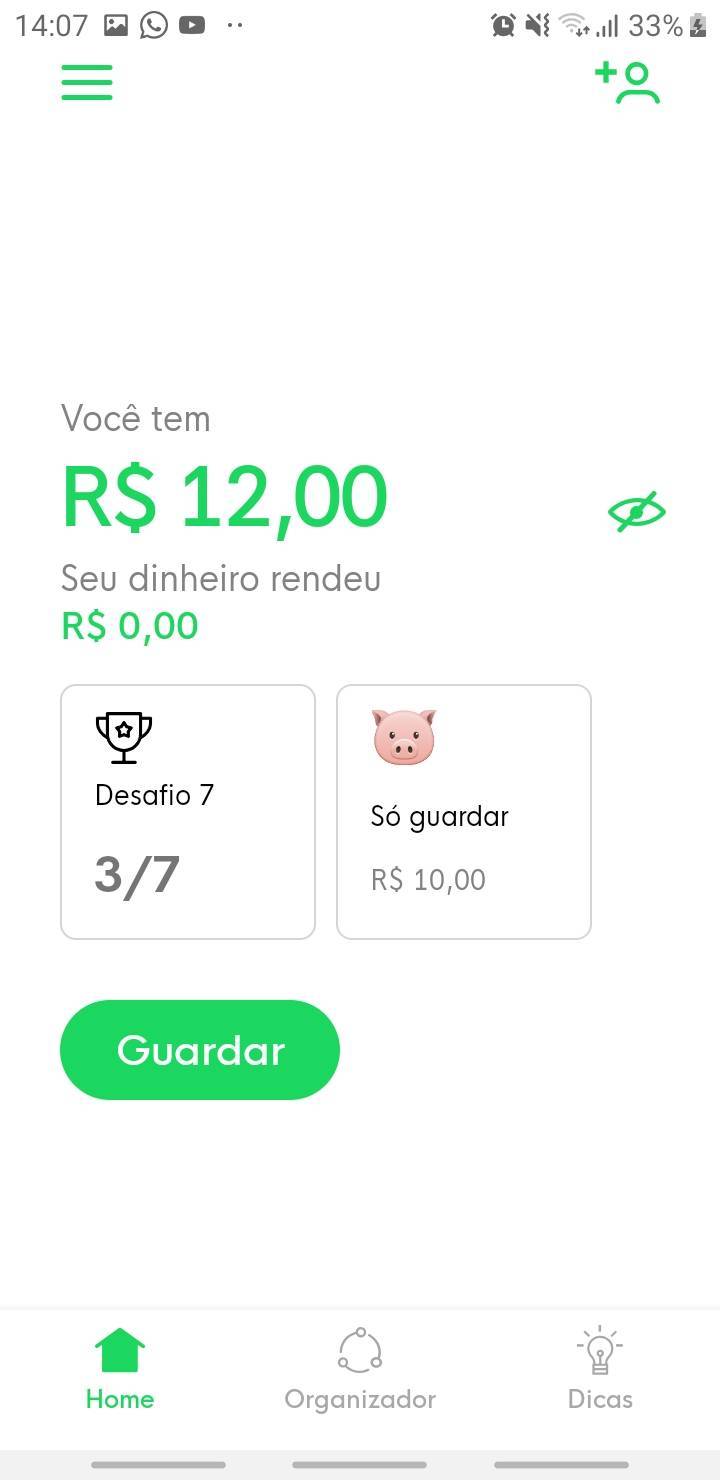Tap the 3/7 challenge progress indicator
The height and width of the screenshot is (1480, 720).
point(137,874)
